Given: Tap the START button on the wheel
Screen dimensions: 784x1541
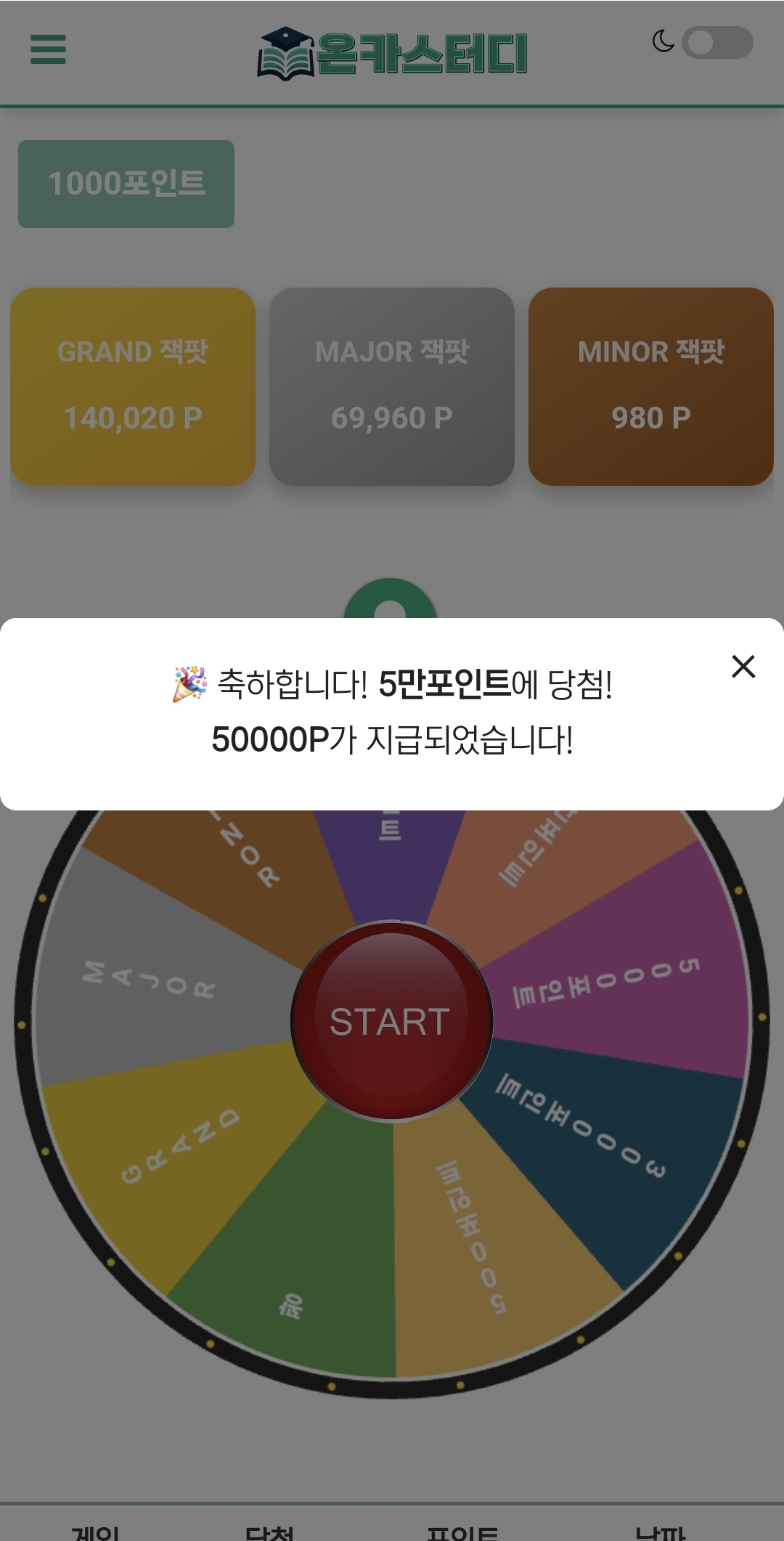Looking at the screenshot, I should [x=391, y=1021].
